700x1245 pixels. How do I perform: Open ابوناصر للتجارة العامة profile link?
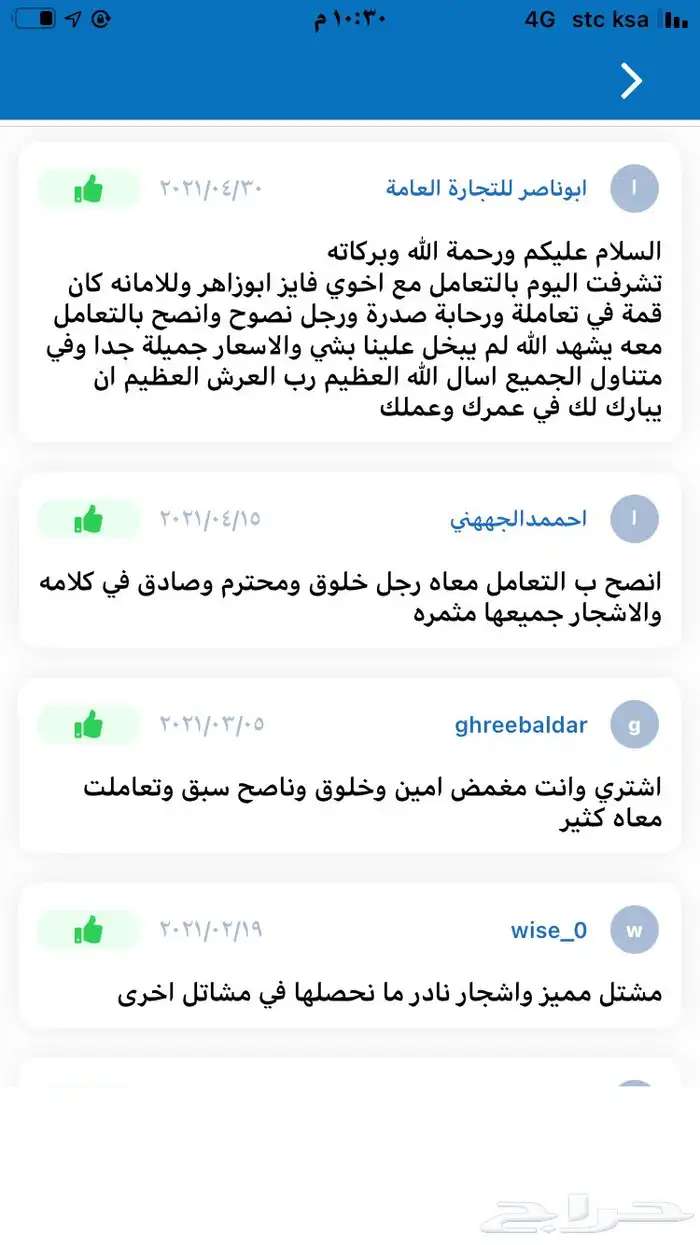(x=486, y=188)
